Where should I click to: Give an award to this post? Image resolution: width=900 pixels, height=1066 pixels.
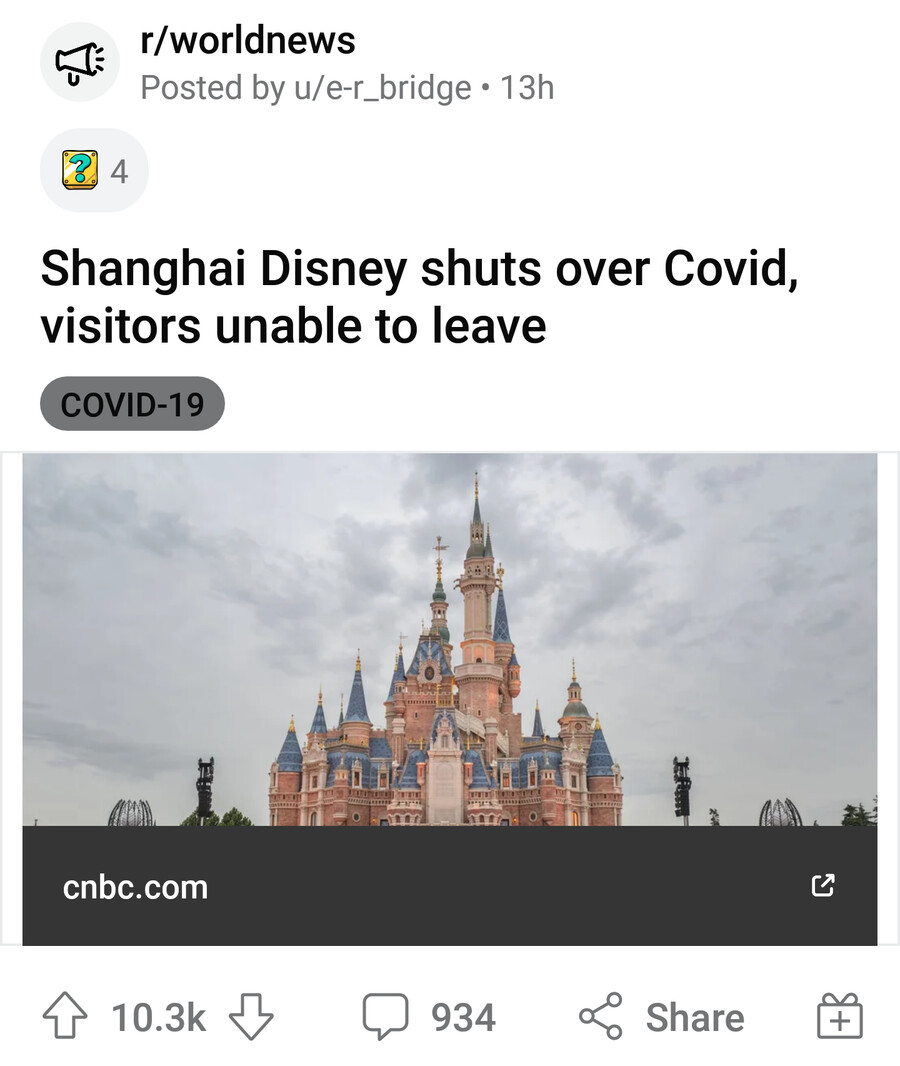(839, 1018)
